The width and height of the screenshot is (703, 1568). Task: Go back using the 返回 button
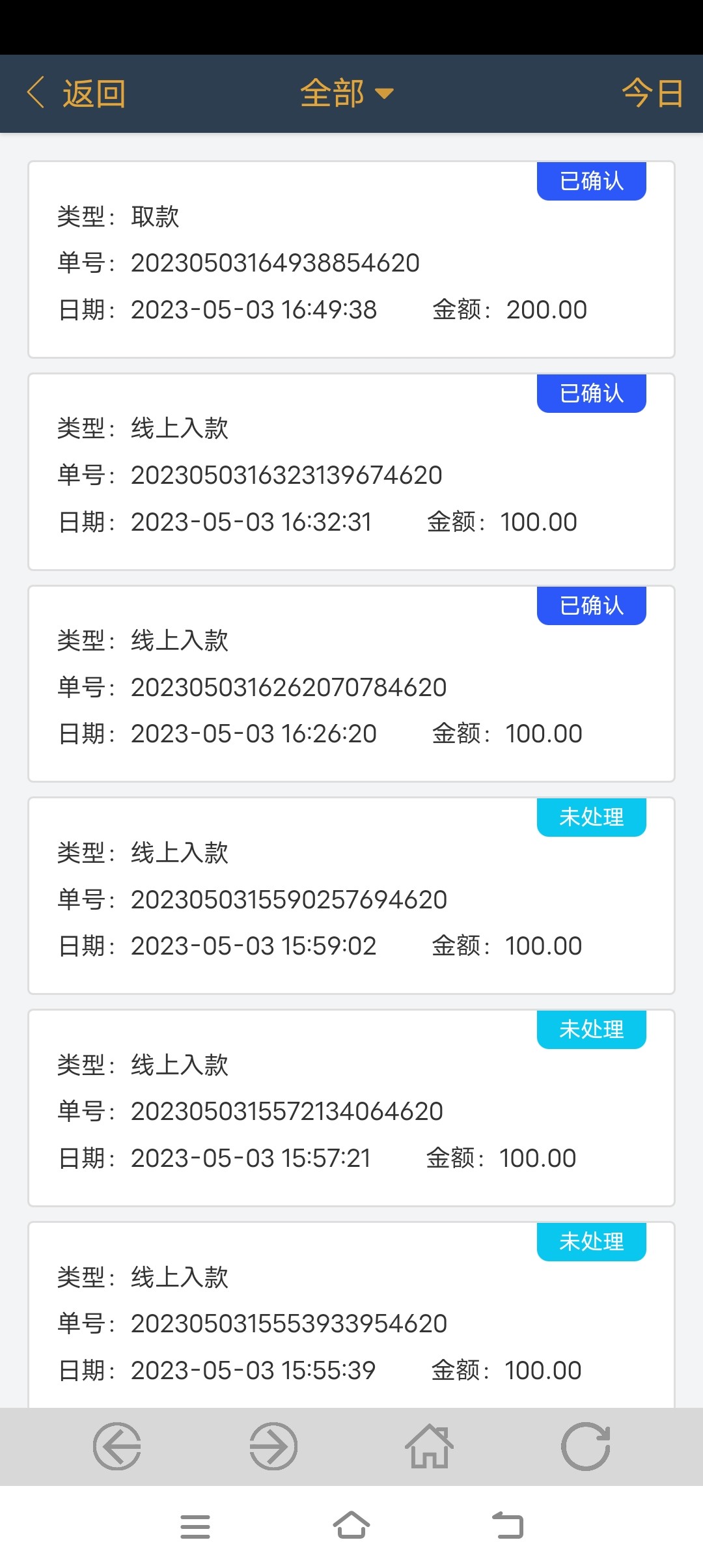click(77, 94)
